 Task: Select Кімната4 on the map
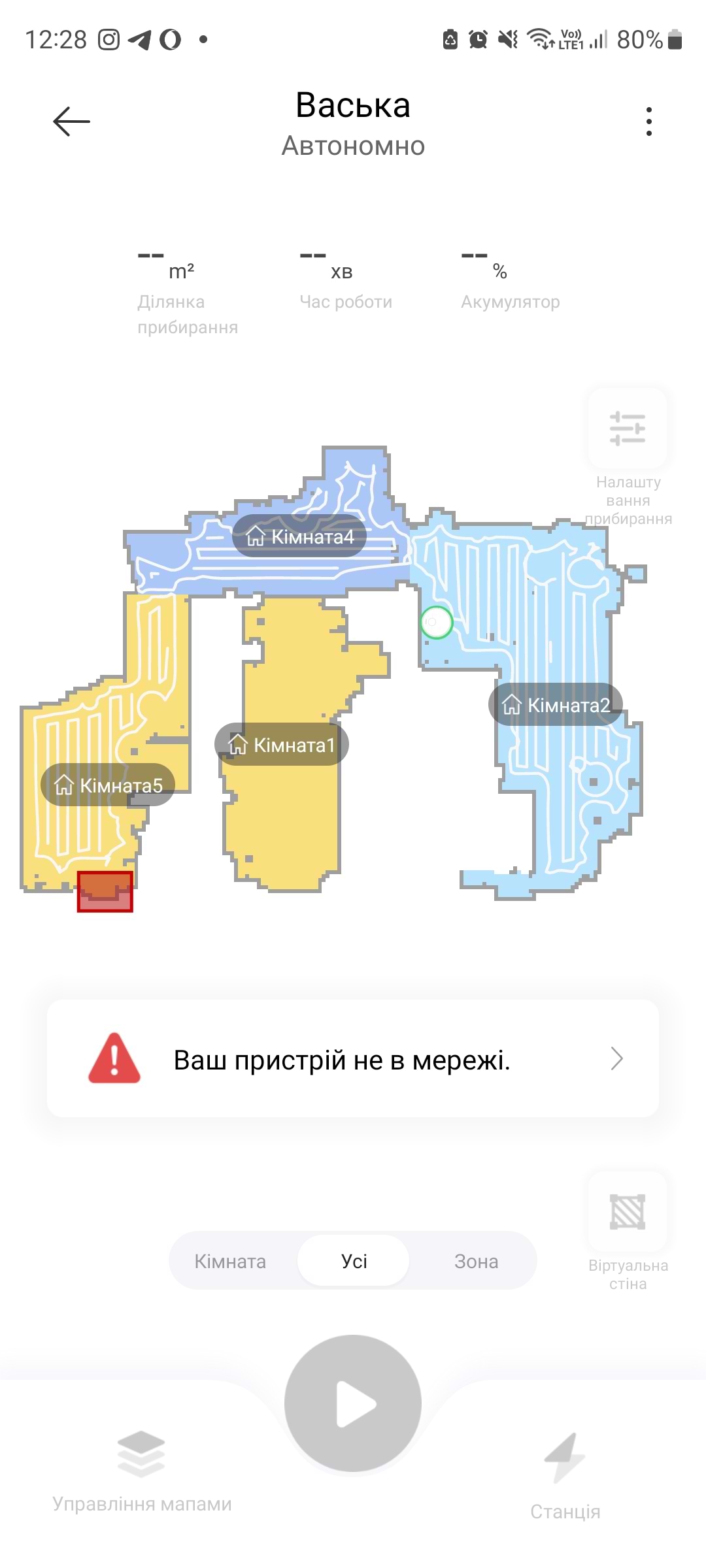click(299, 536)
